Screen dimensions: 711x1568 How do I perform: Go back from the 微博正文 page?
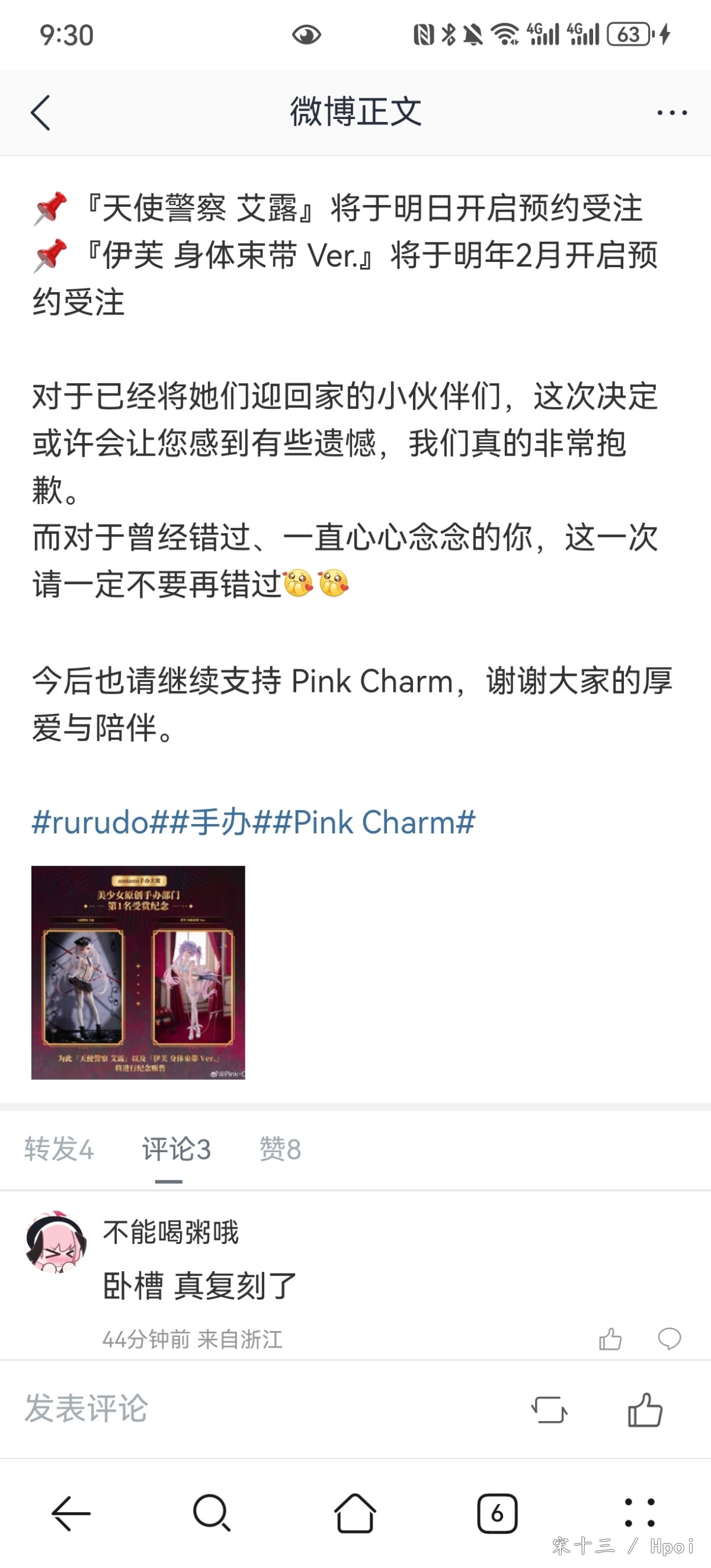pos(40,113)
